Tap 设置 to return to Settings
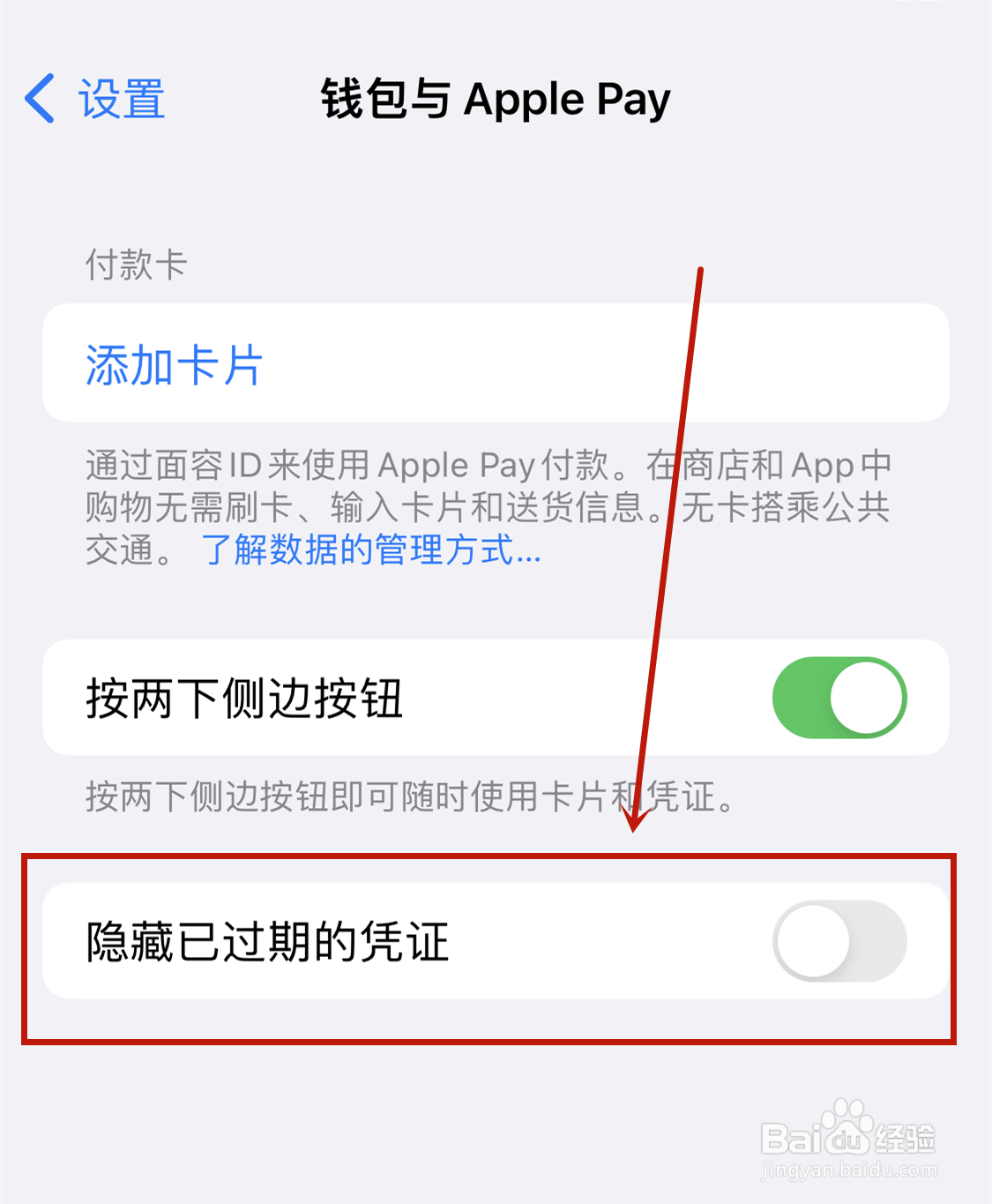 coord(121,100)
